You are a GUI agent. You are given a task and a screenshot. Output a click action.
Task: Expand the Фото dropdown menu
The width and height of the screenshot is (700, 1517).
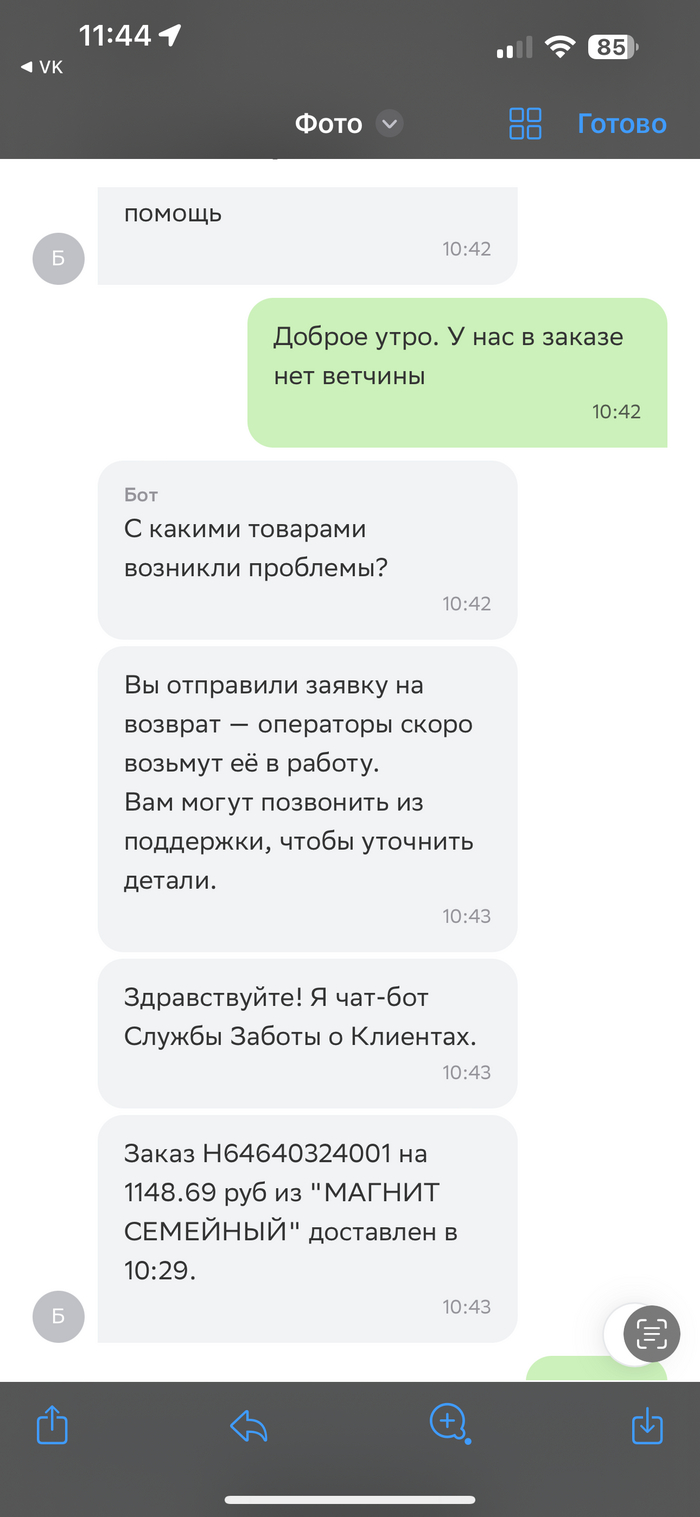pyautogui.click(x=389, y=124)
